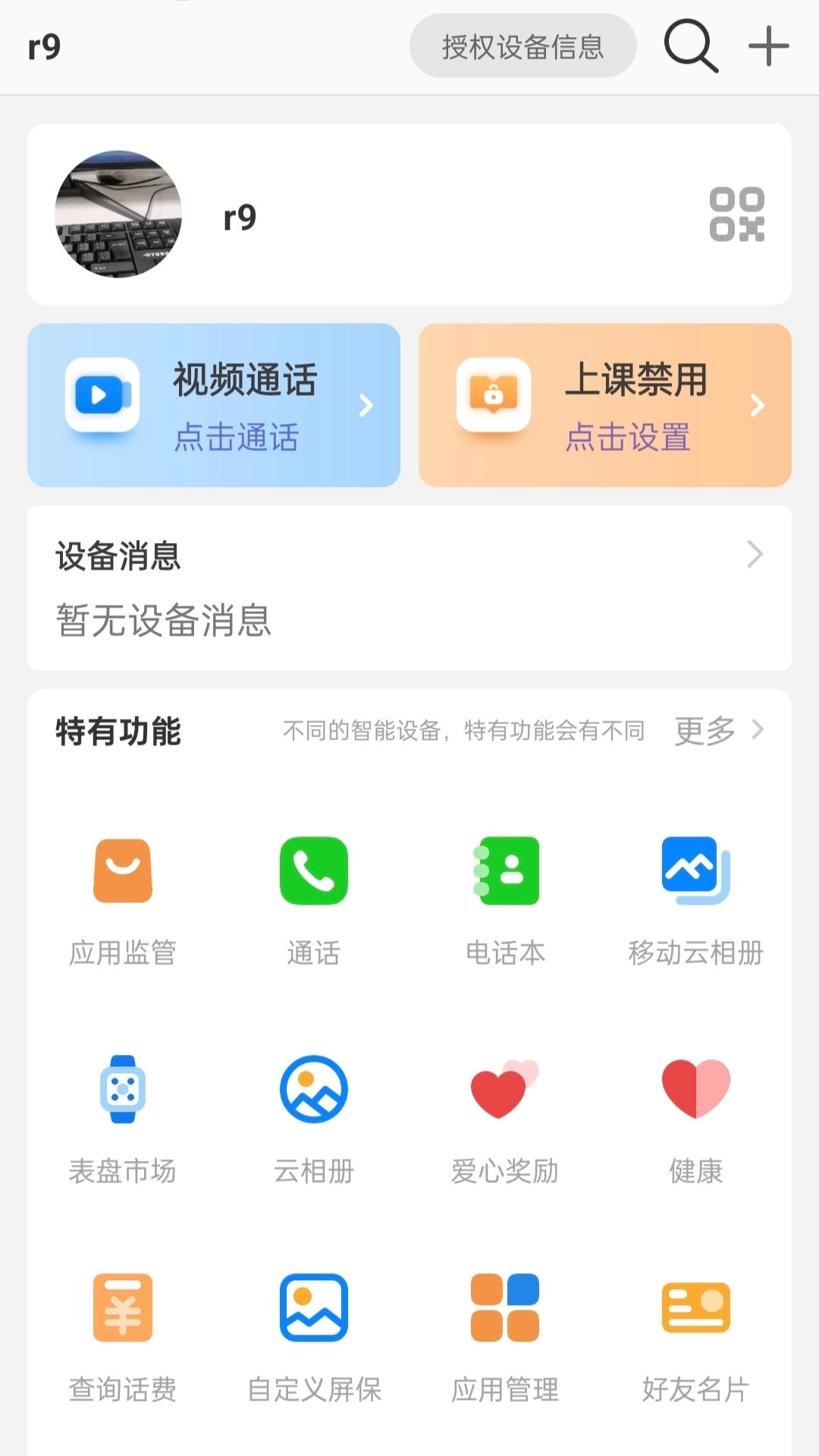Open the search icon
This screenshot has height=1456, width=819.
[690, 46]
